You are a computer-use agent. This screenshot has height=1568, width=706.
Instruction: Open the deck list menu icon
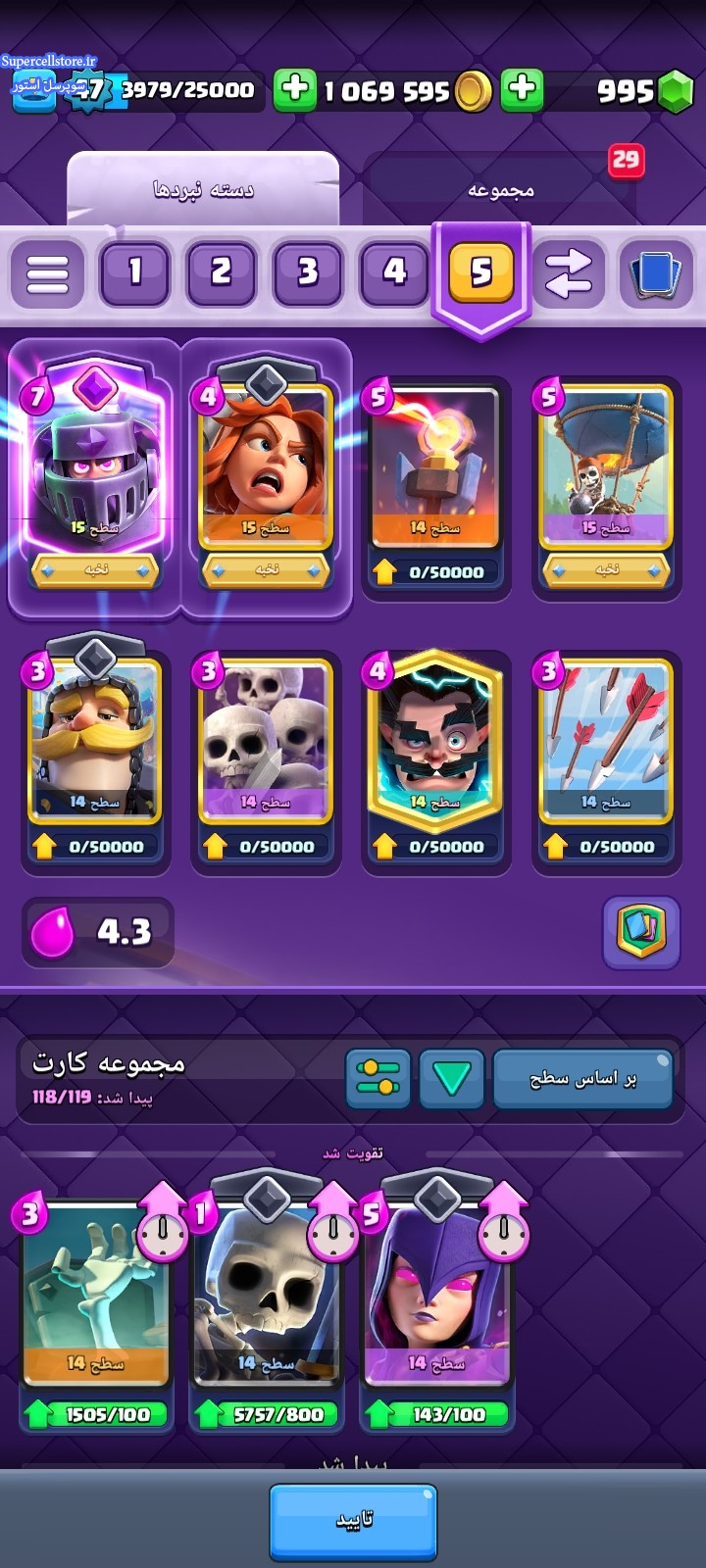click(48, 273)
